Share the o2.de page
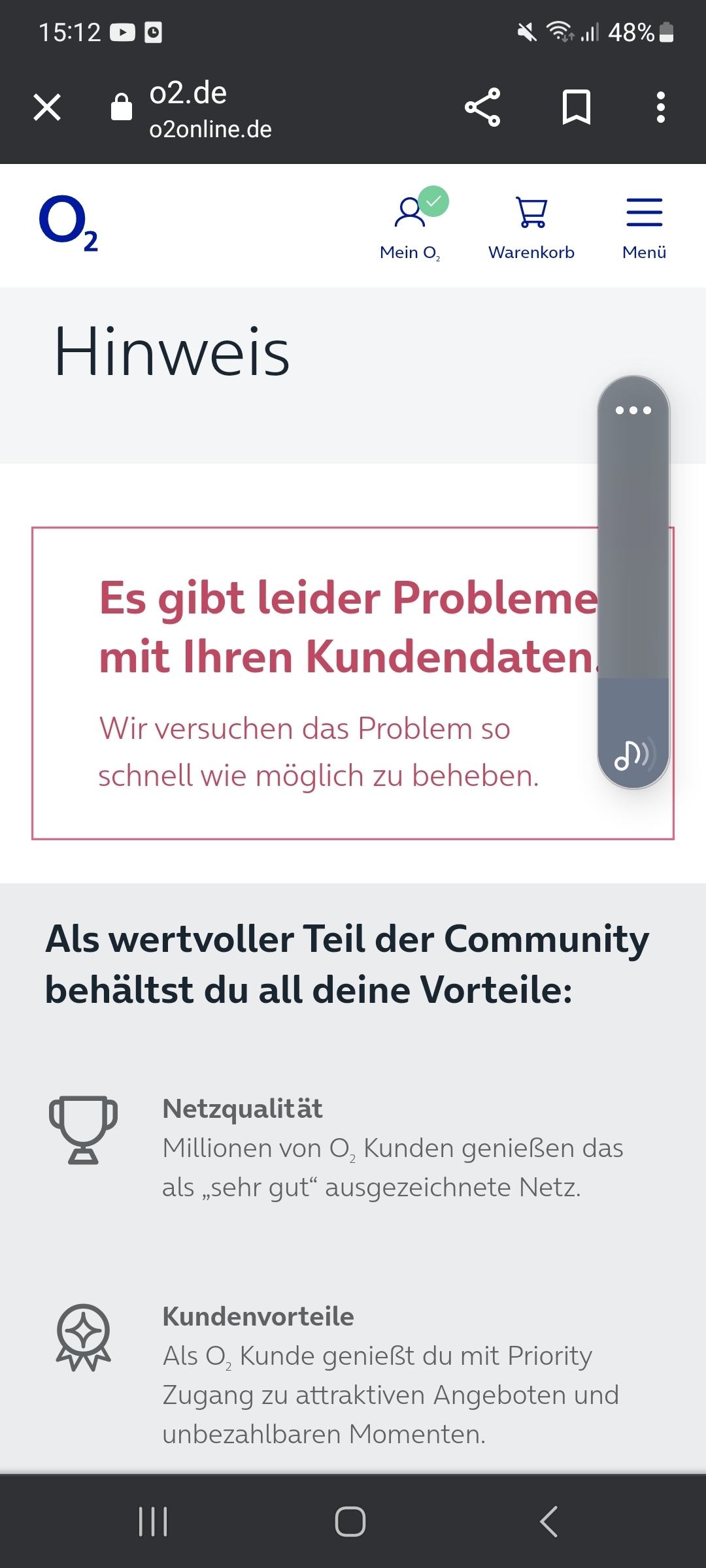 tap(482, 107)
